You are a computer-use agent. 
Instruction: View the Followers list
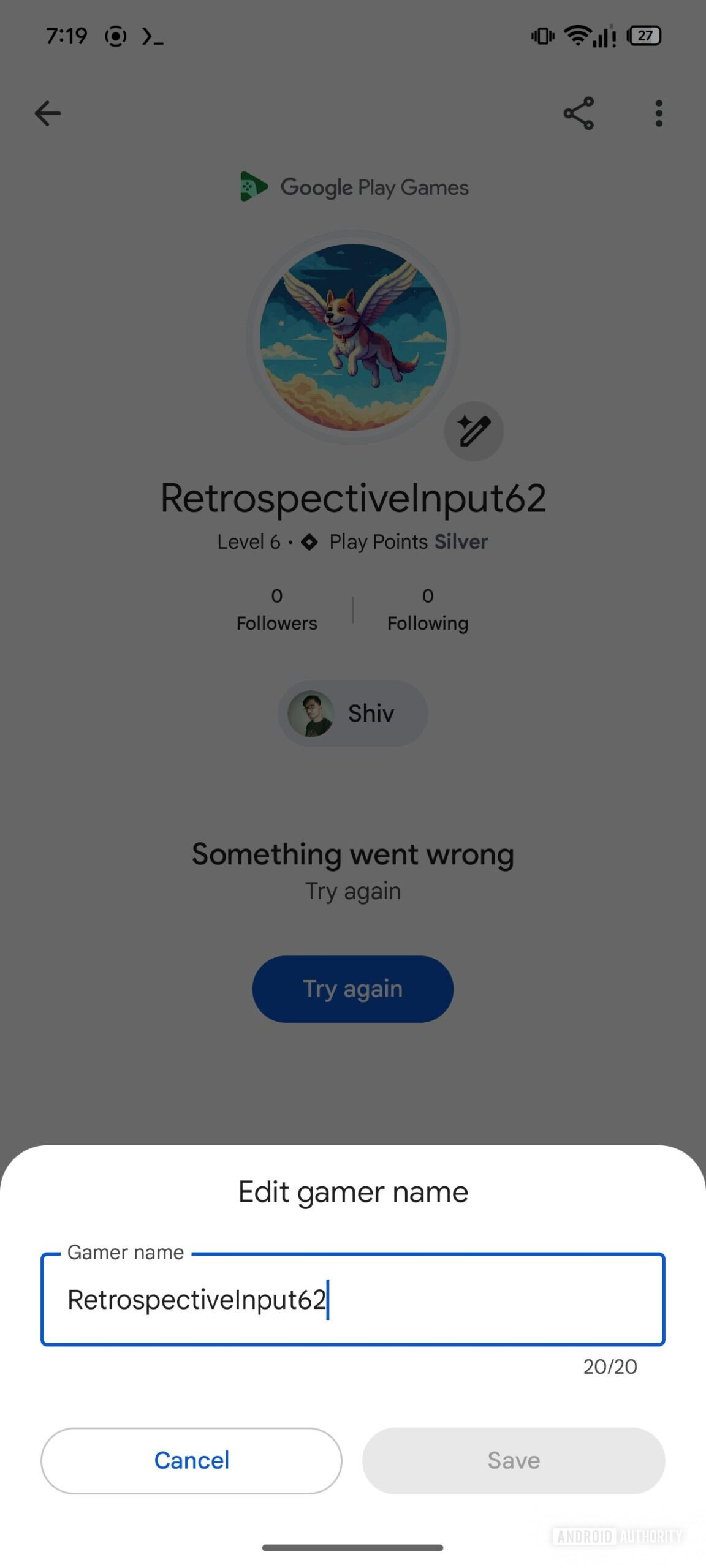point(276,609)
